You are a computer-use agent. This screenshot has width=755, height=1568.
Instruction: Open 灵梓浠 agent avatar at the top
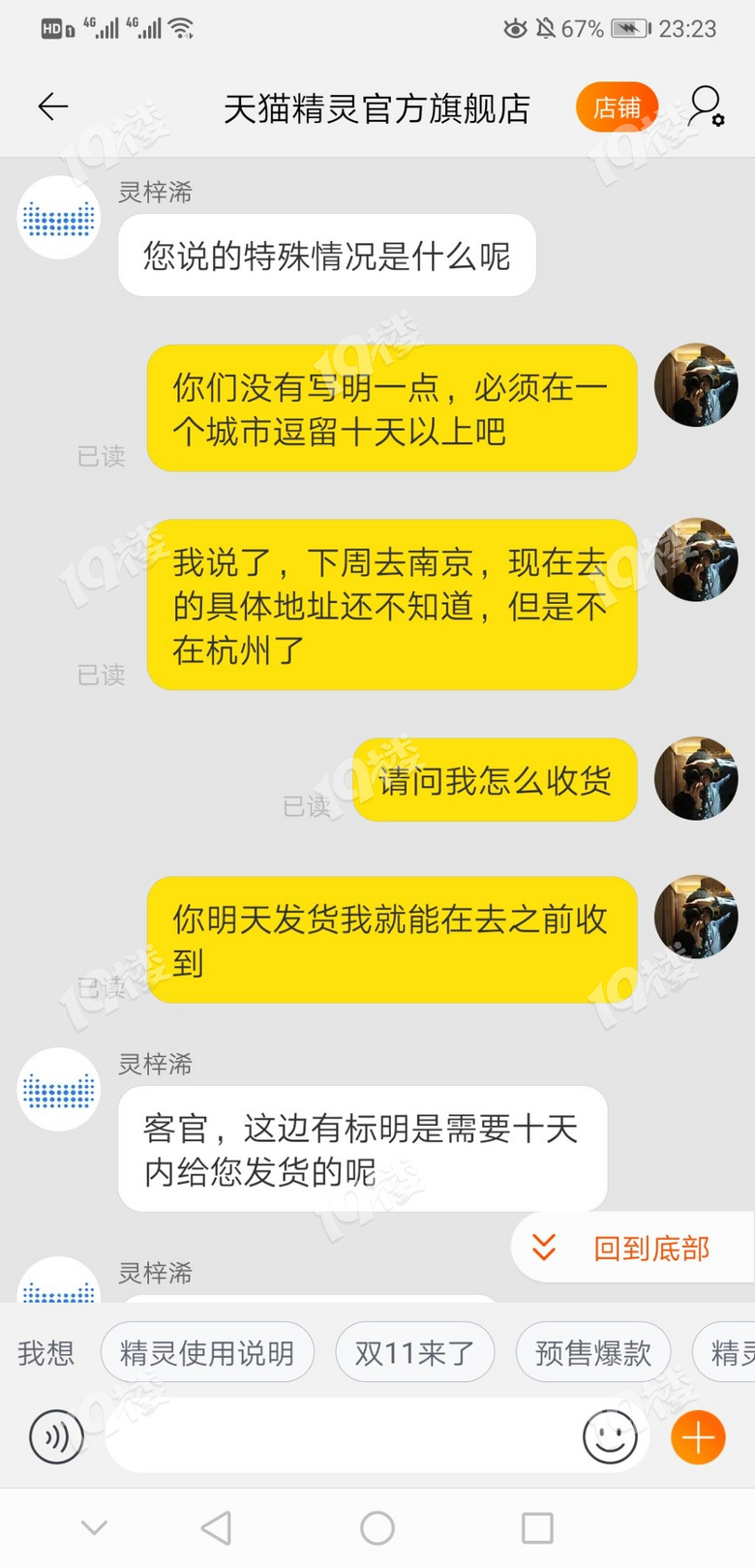pyautogui.click(x=59, y=219)
